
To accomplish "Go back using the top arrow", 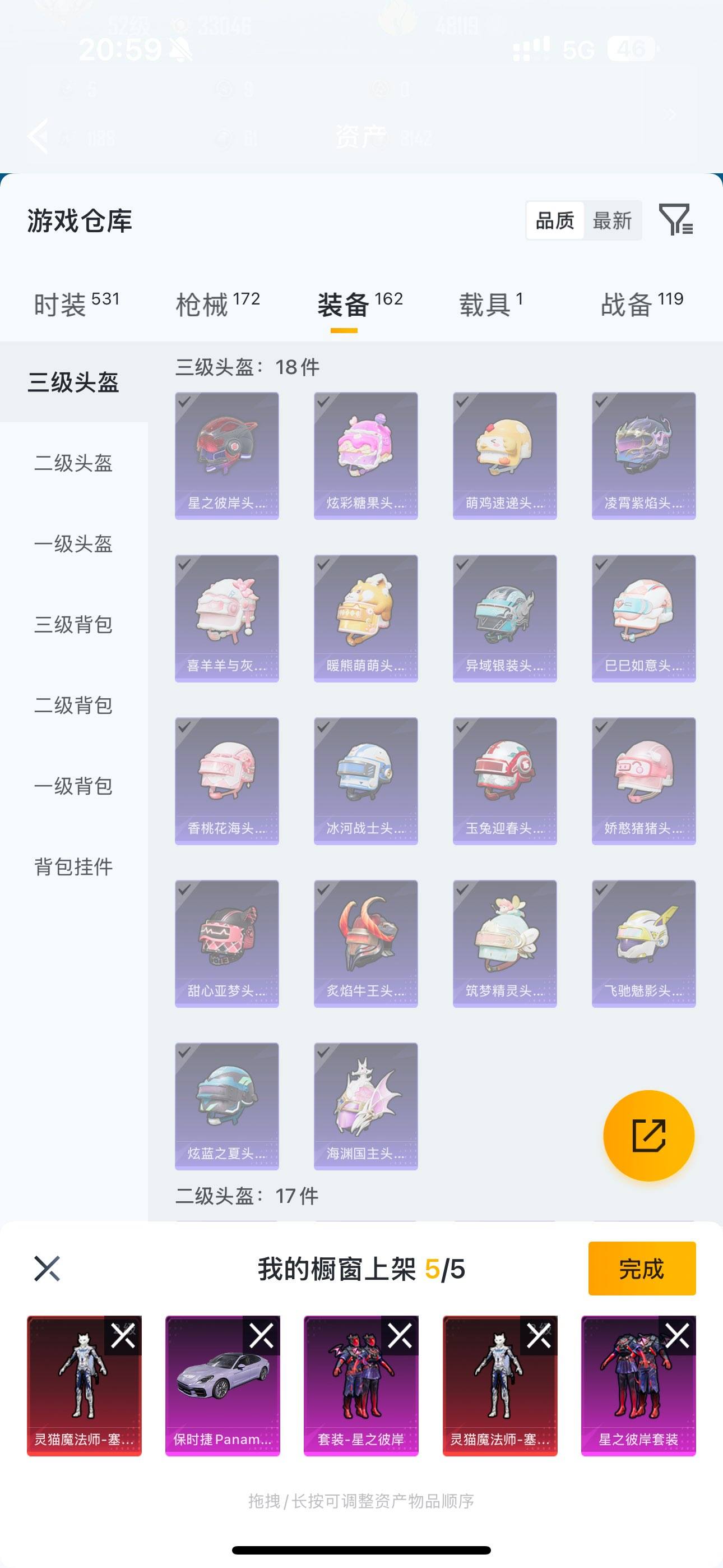I will pos(38,136).
